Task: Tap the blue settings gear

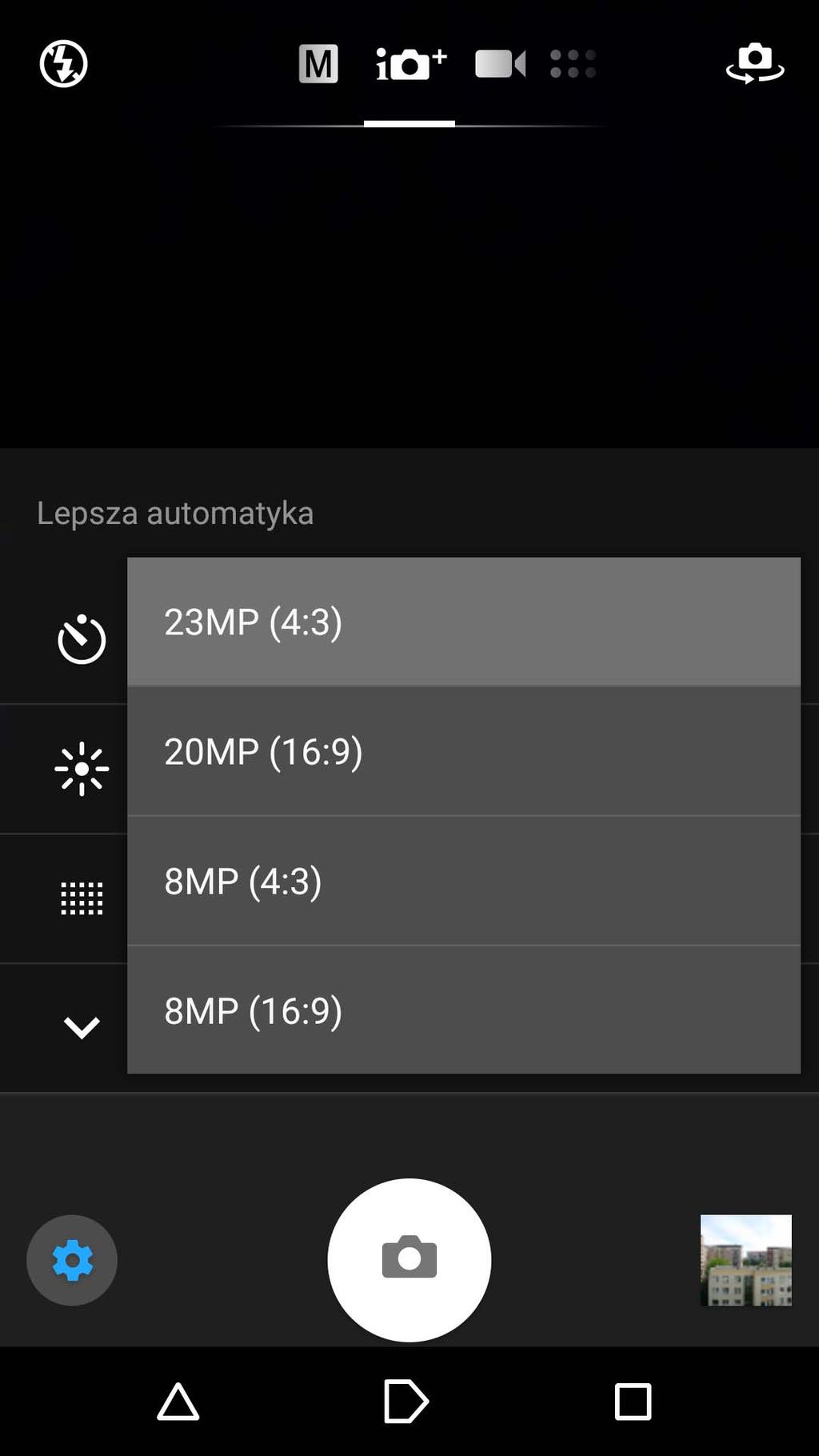Action: coord(72,1260)
